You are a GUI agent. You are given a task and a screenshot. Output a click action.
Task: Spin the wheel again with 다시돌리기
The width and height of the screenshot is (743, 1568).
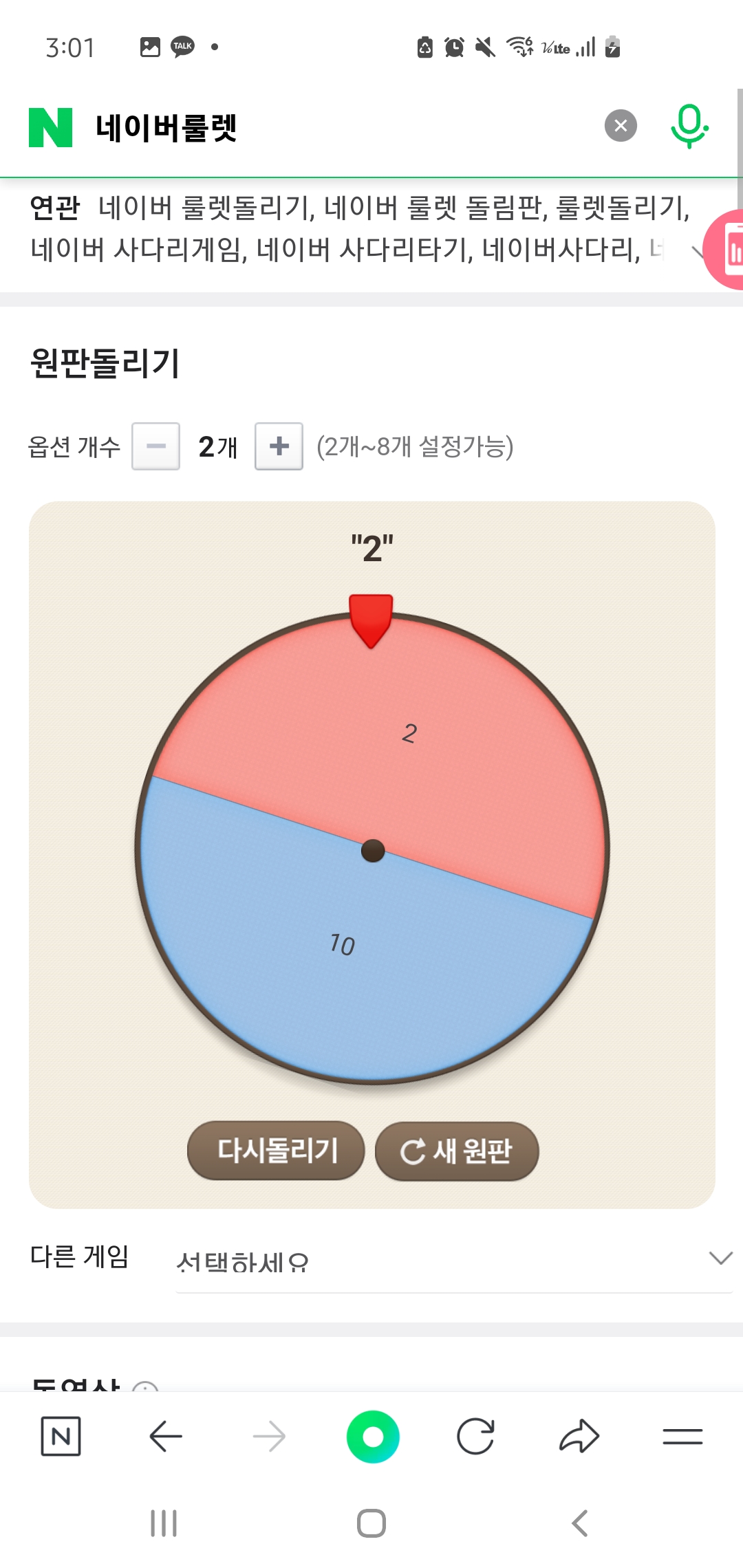(x=276, y=1151)
